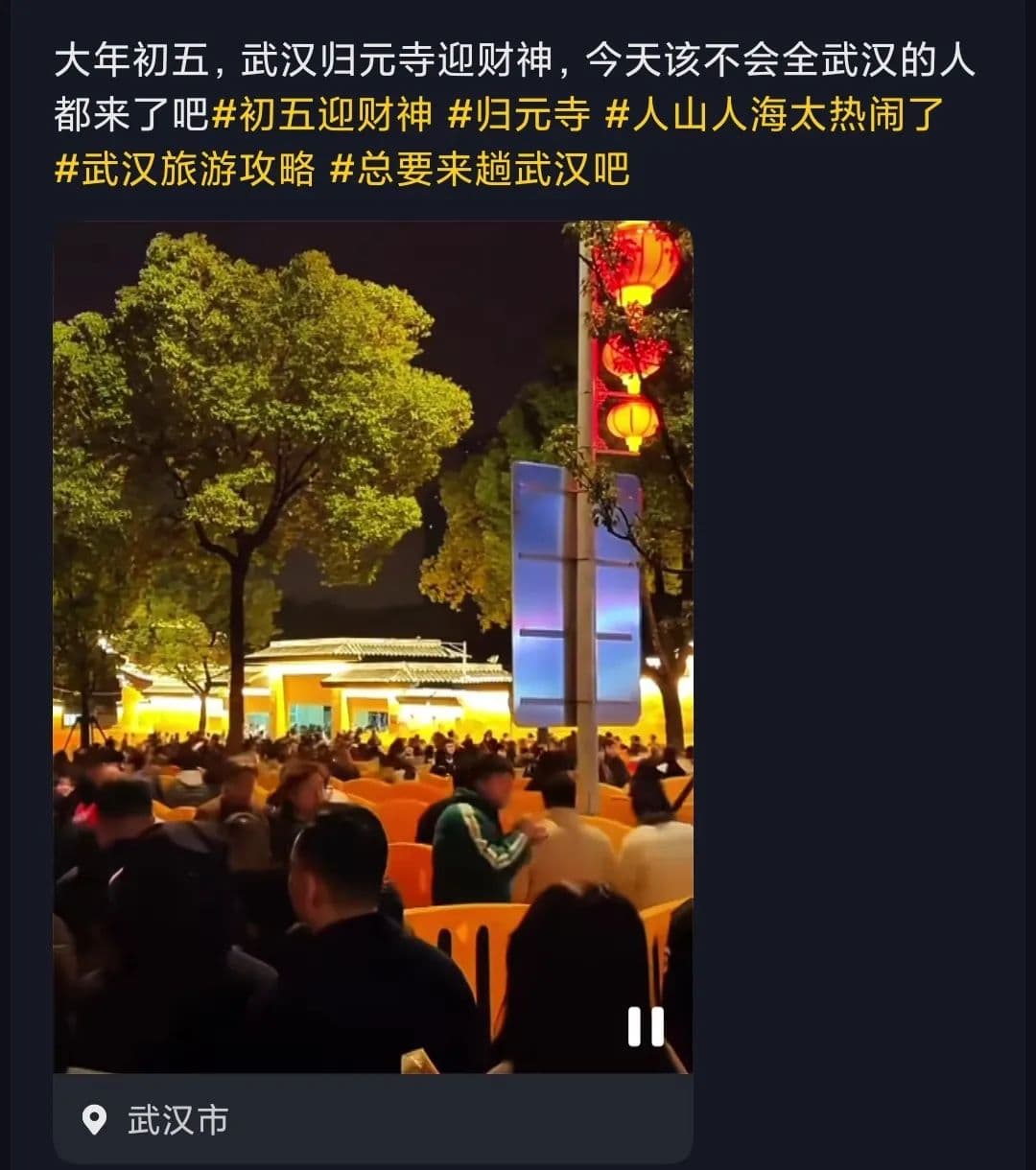This screenshot has width=1036, height=1170.
Task: Open the #武汉旅游攻略 hashtag
Action: click(184, 169)
